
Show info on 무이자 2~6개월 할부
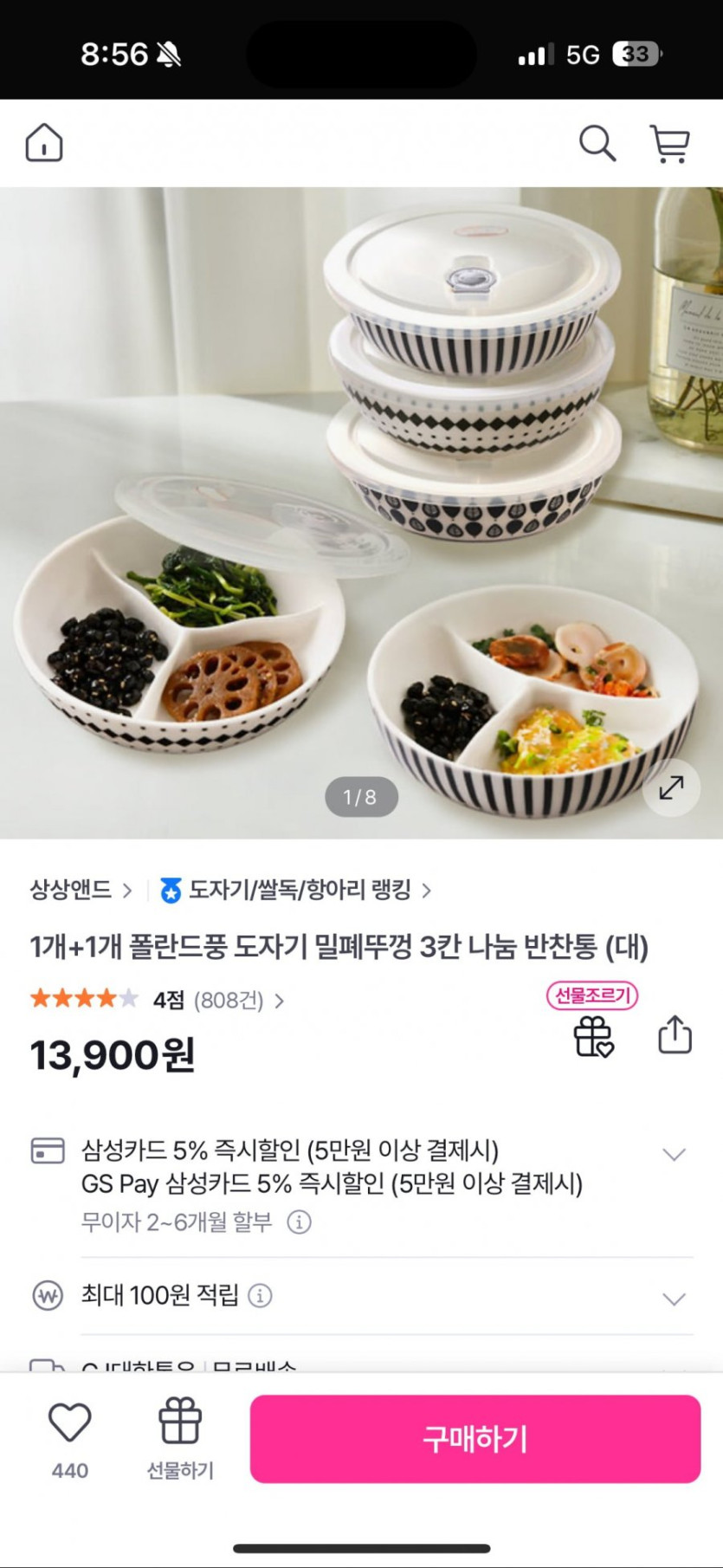click(300, 1222)
